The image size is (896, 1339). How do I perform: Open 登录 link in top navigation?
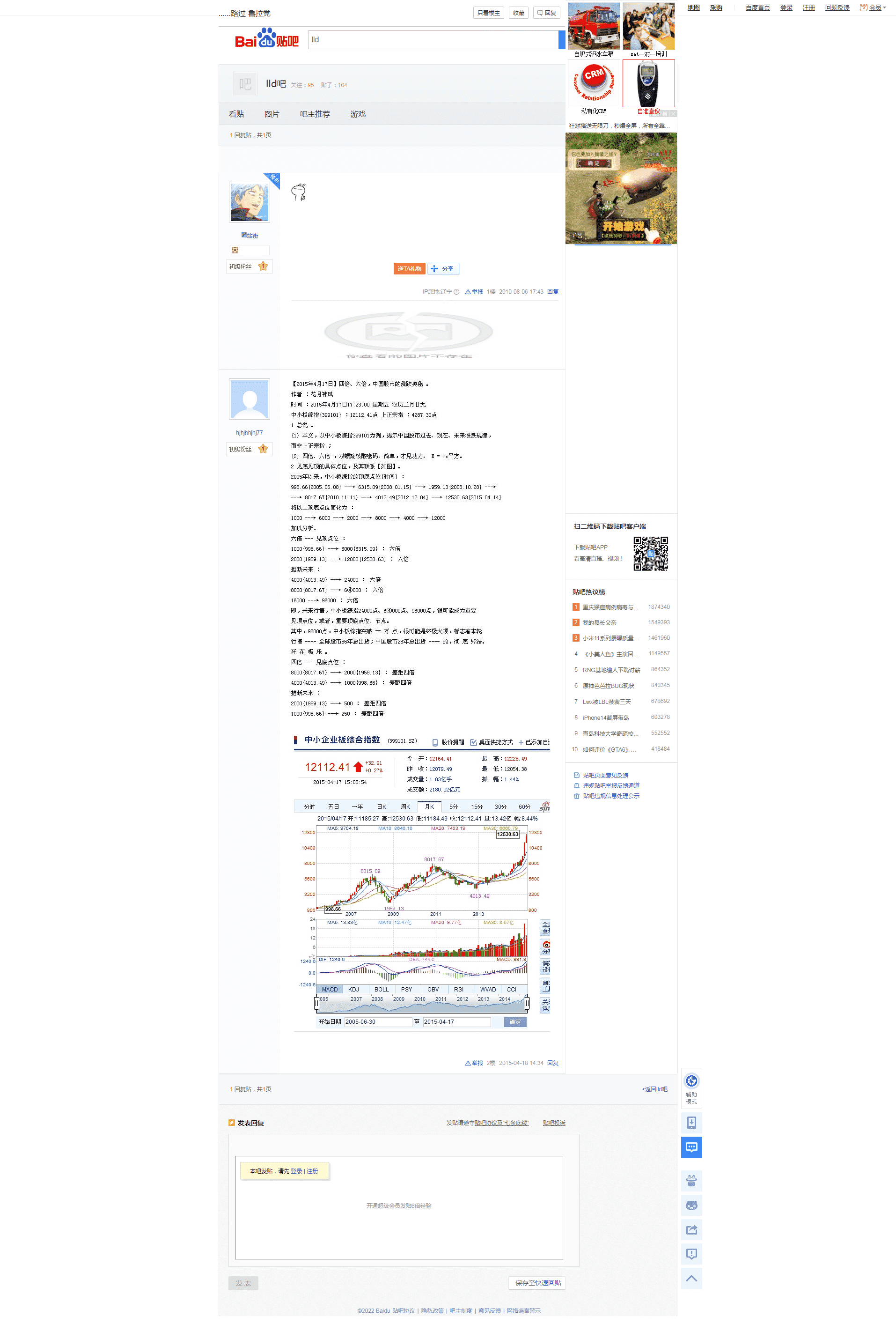pos(786,7)
